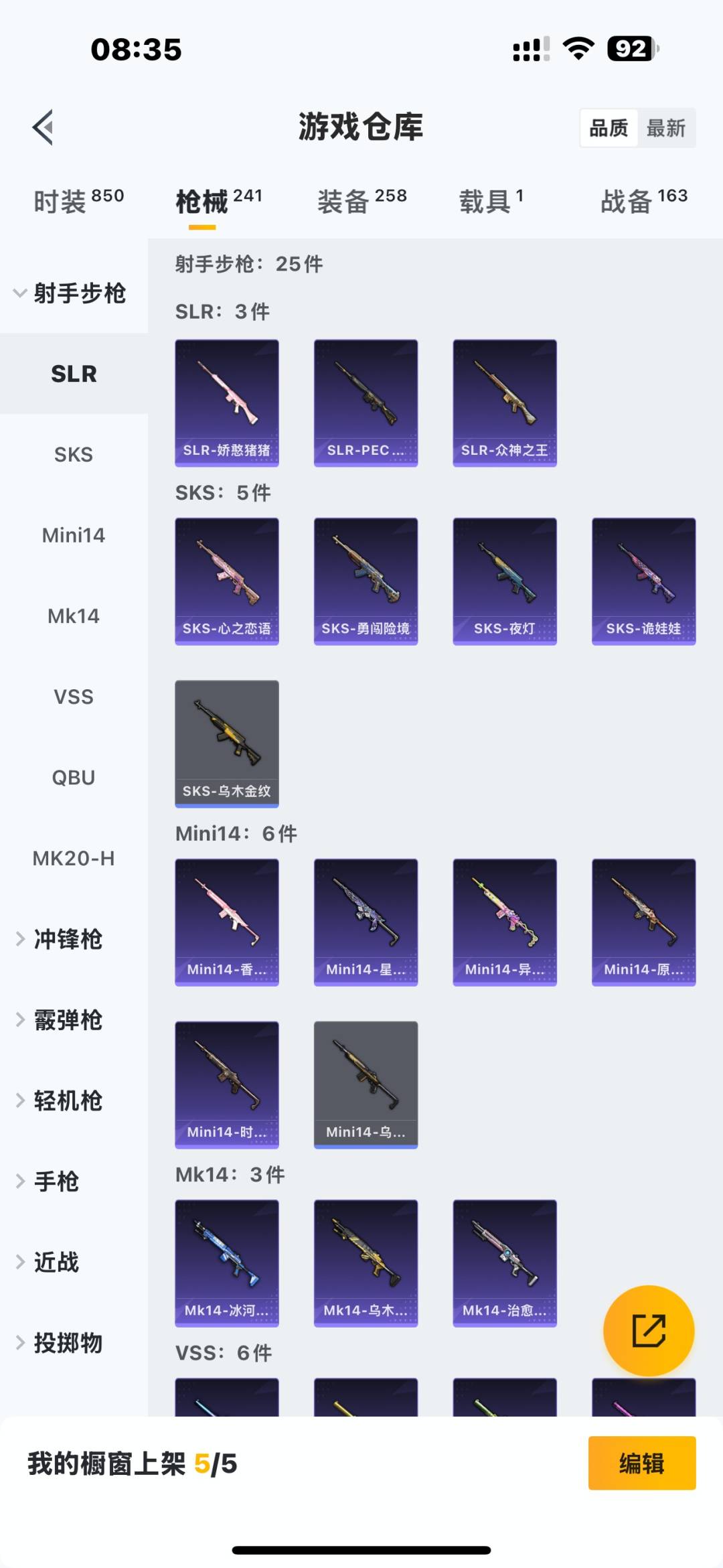This screenshot has width=723, height=1568.
Task: Select Mini14 in the sidebar
Action: 73,535
